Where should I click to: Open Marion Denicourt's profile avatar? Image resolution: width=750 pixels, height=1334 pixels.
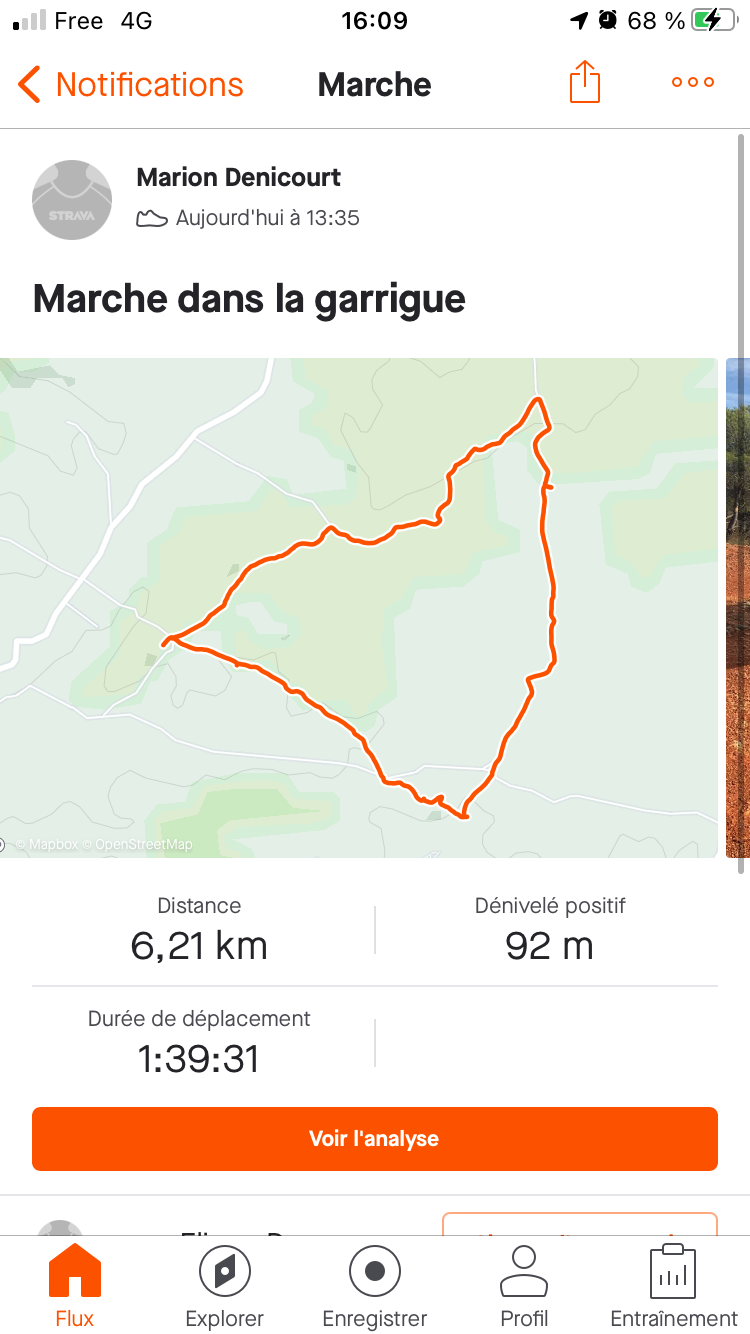click(x=72, y=199)
